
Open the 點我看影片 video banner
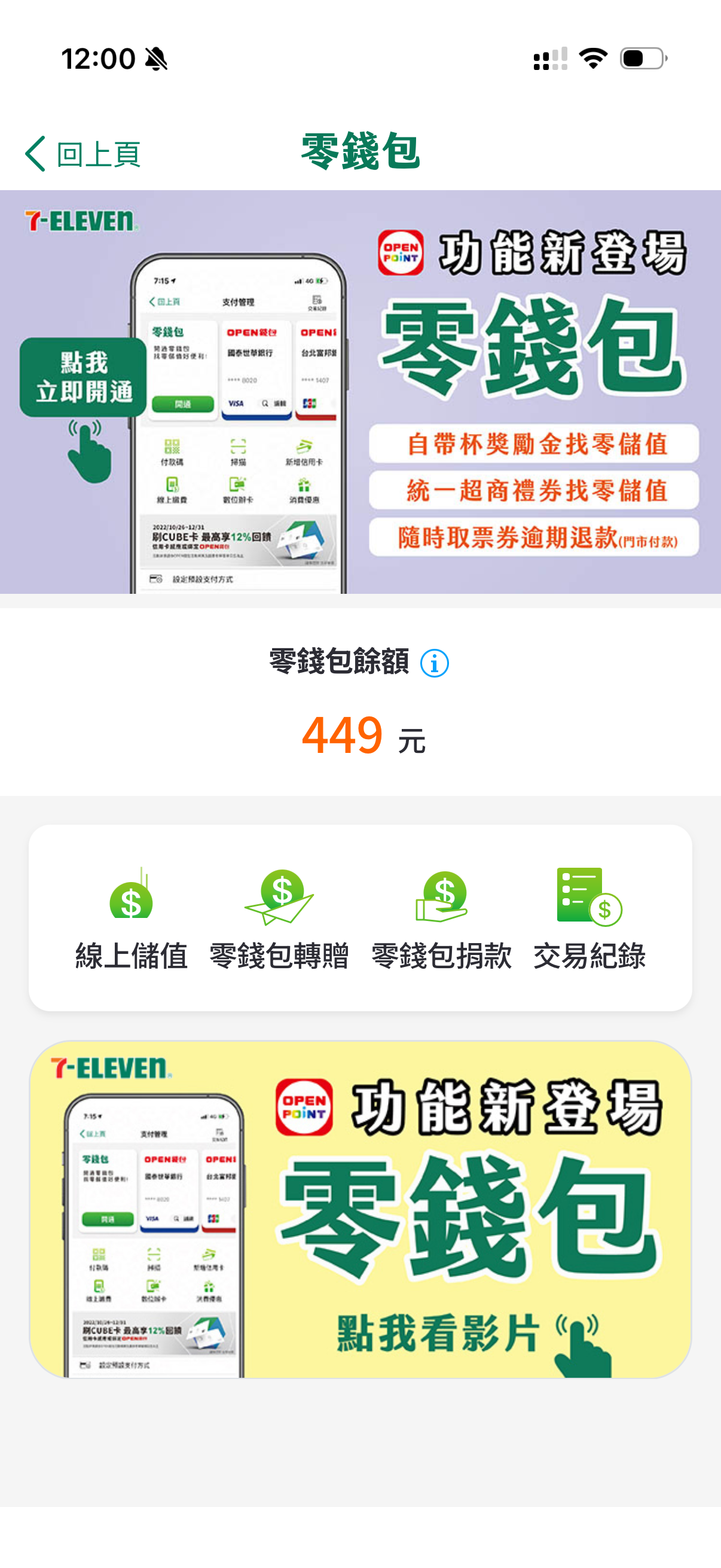click(x=360, y=1209)
